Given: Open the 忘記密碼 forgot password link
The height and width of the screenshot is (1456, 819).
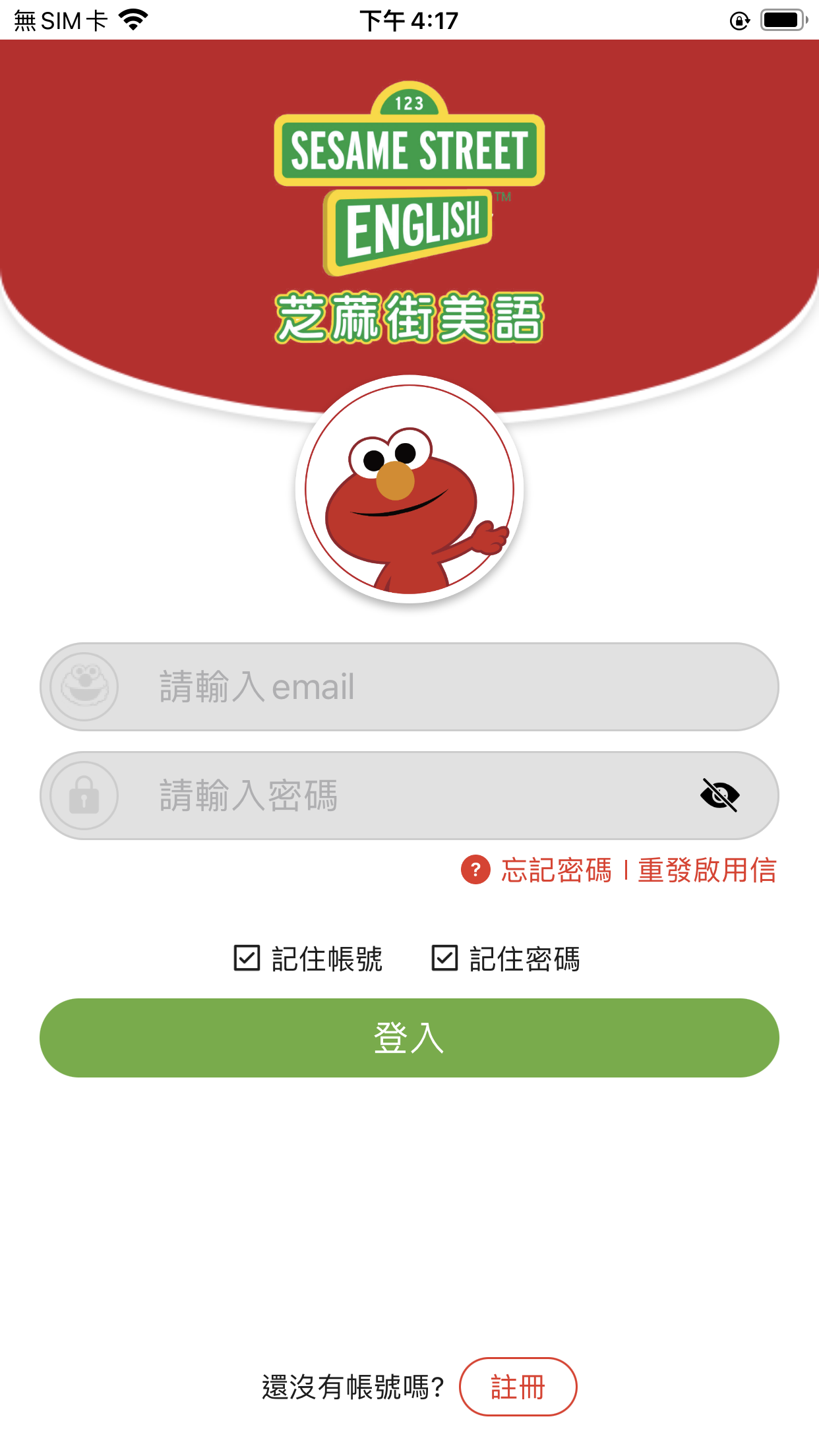Looking at the screenshot, I should (556, 870).
